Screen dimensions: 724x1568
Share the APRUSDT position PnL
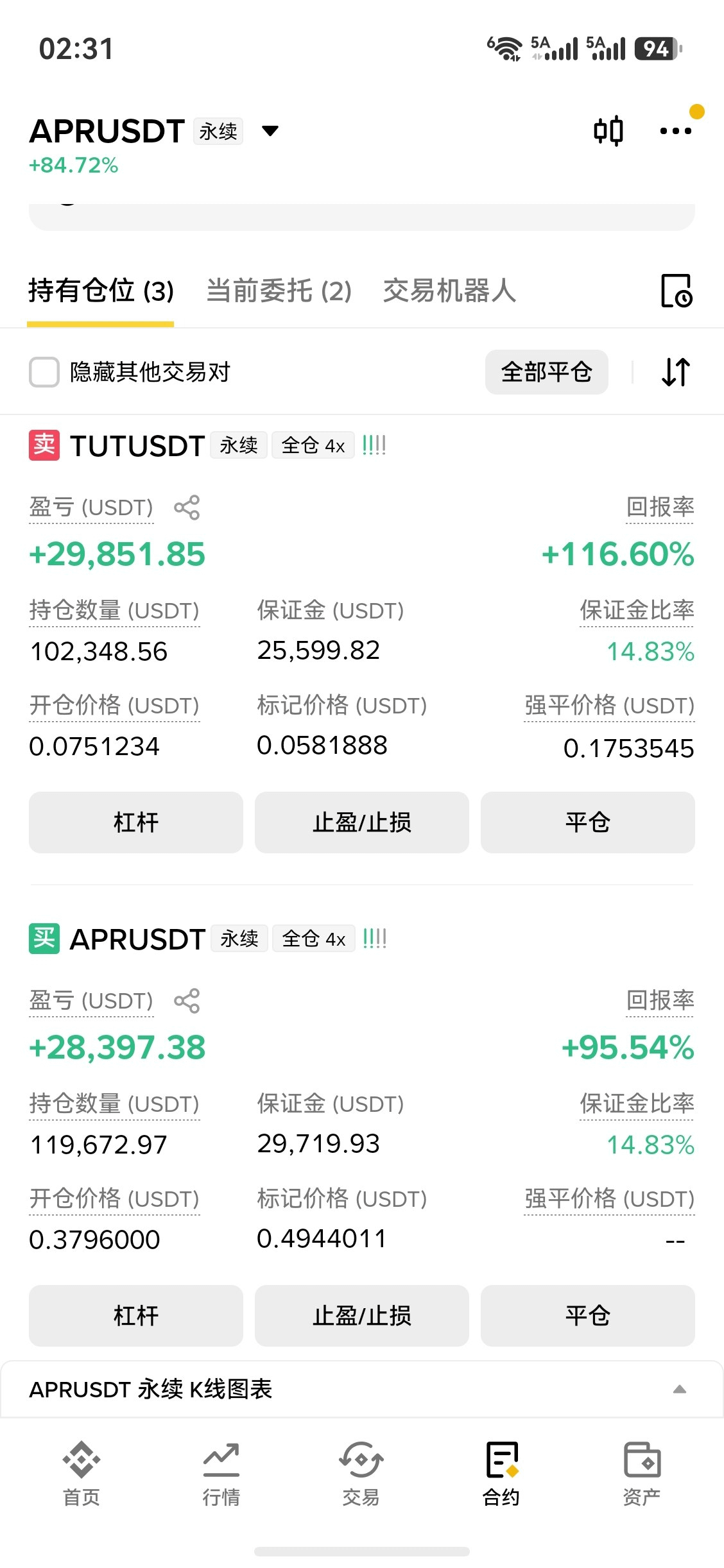pyautogui.click(x=187, y=1001)
